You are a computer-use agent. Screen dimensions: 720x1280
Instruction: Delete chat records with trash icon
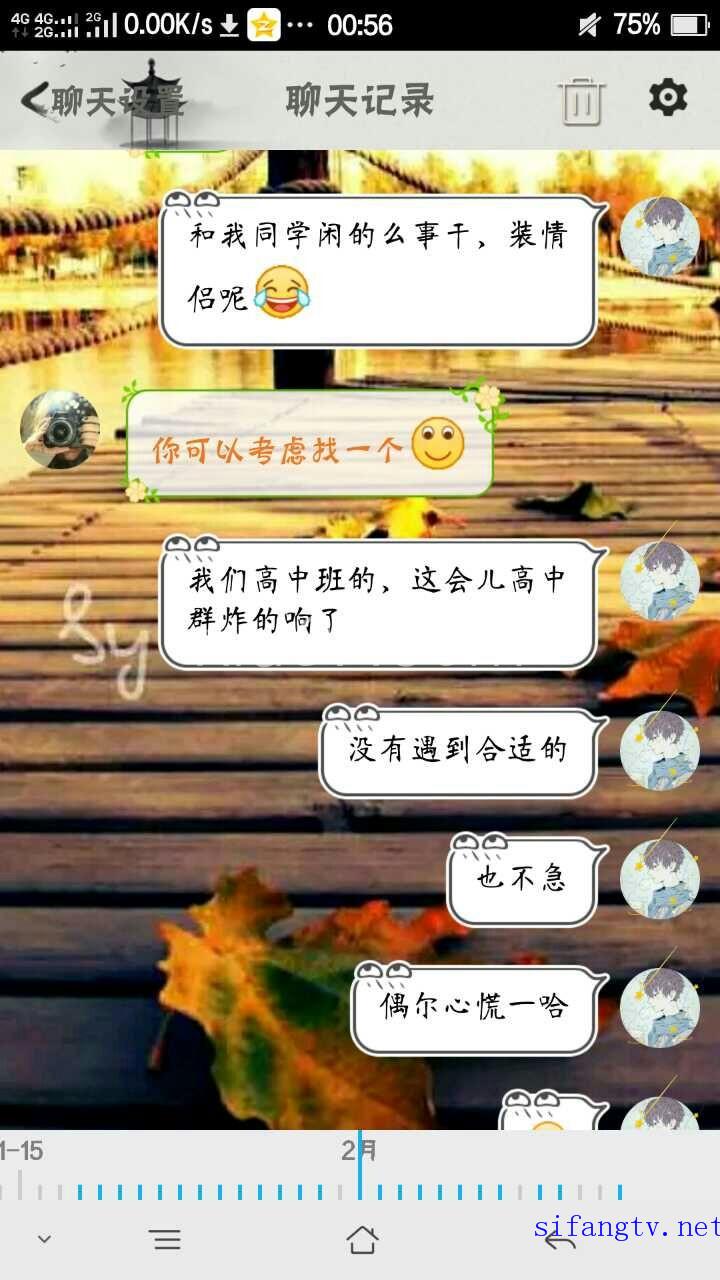coord(581,100)
